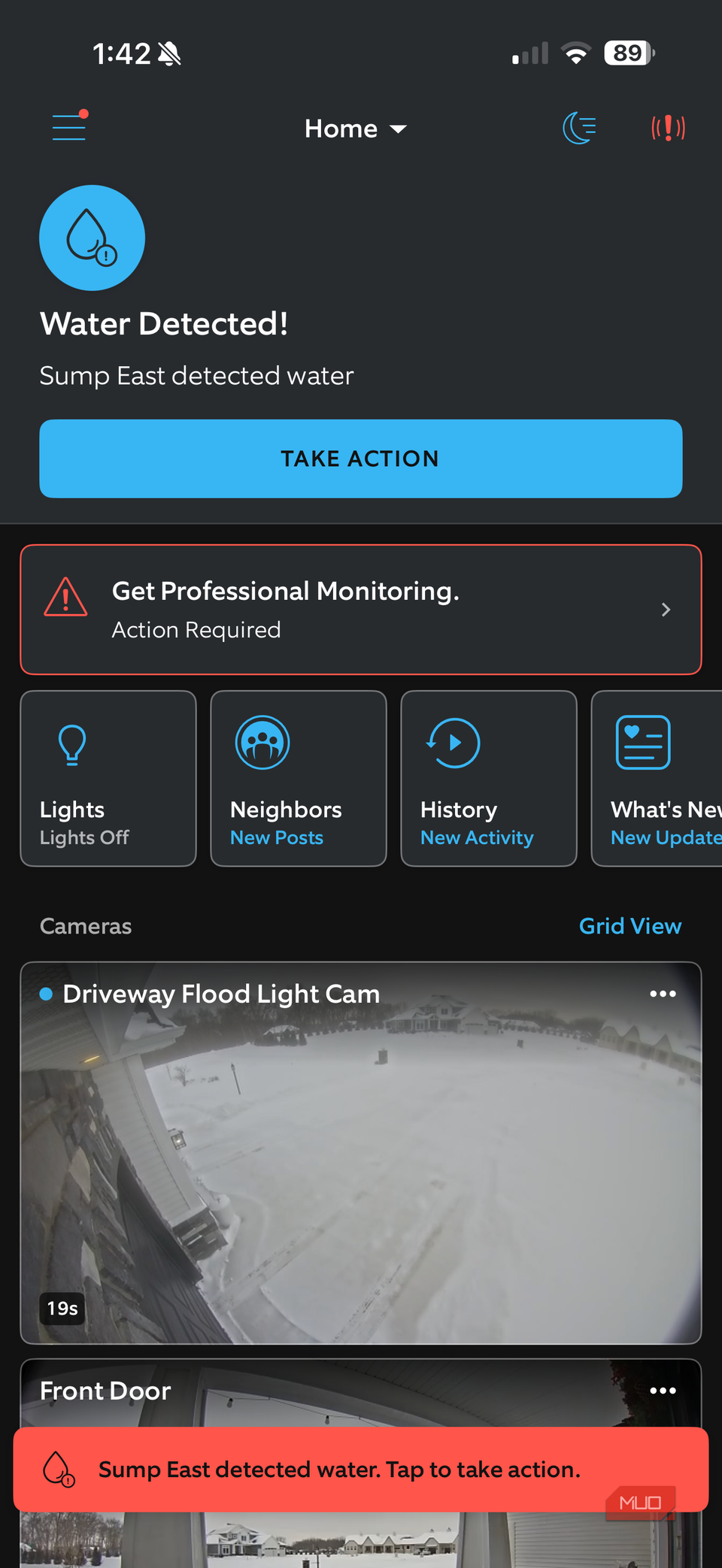
Task: Switch cameras to Grid View
Action: click(x=629, y=926)
